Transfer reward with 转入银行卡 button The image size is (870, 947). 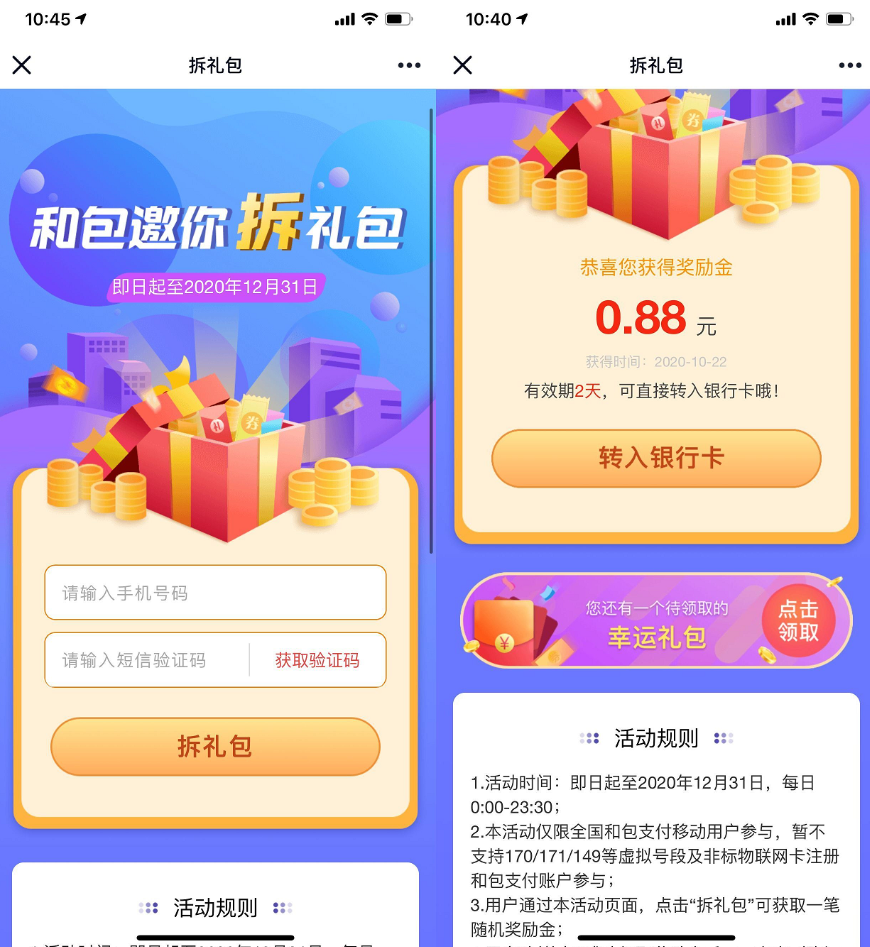coord(656,459)
